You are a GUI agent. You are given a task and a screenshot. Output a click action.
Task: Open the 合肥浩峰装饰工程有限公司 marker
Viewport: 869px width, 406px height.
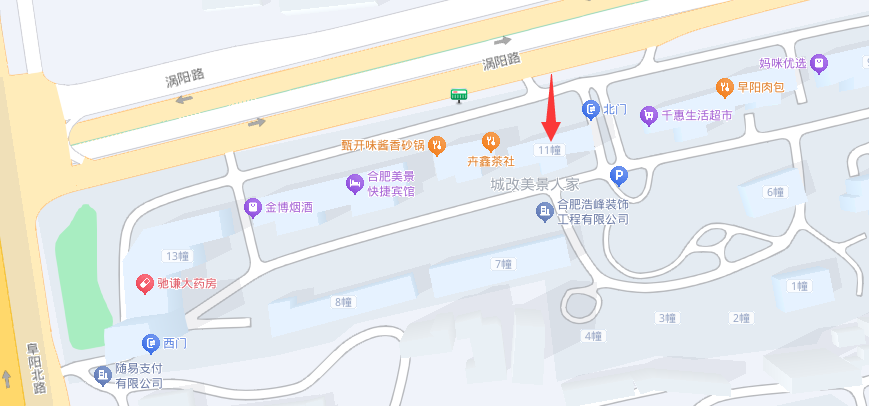tap(545, 211)
